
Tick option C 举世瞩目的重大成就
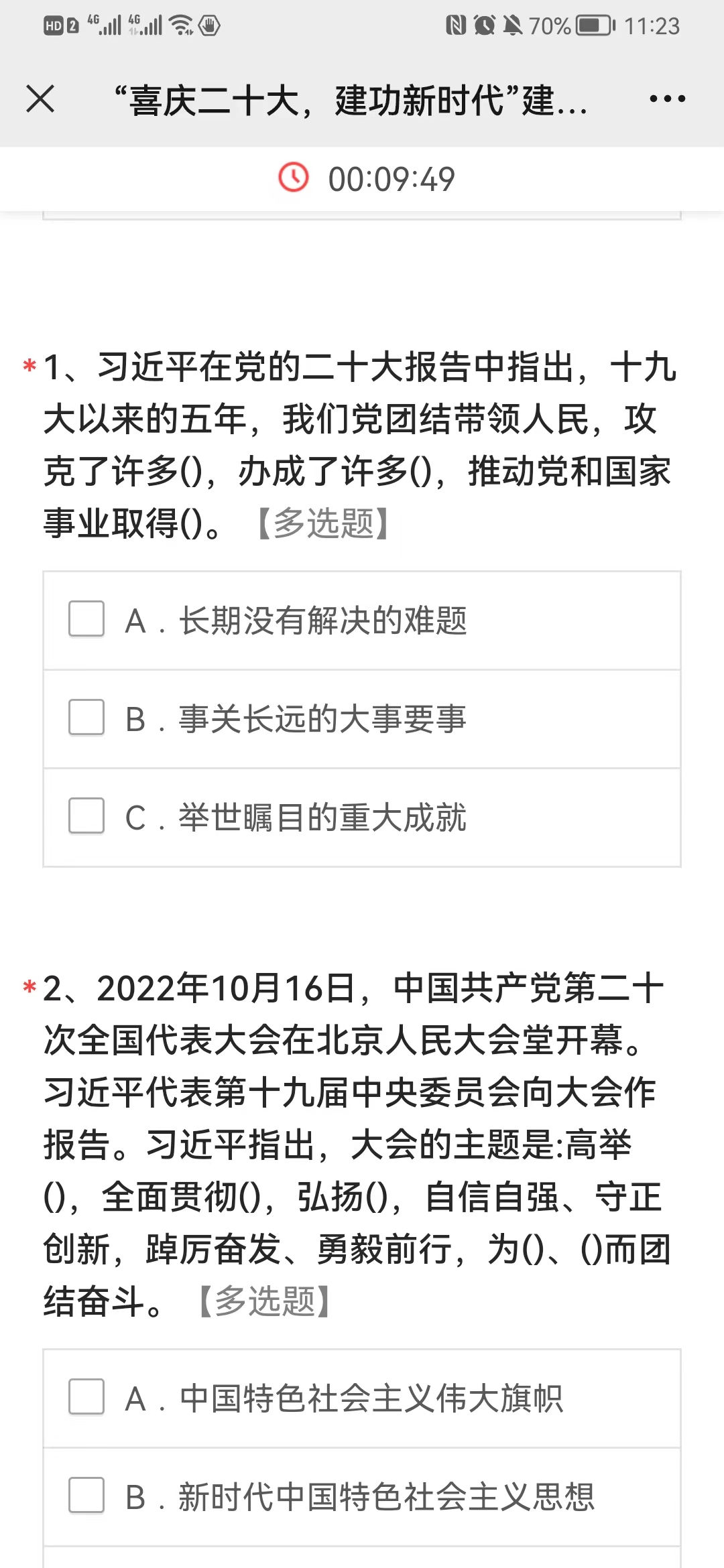[86, 815]
